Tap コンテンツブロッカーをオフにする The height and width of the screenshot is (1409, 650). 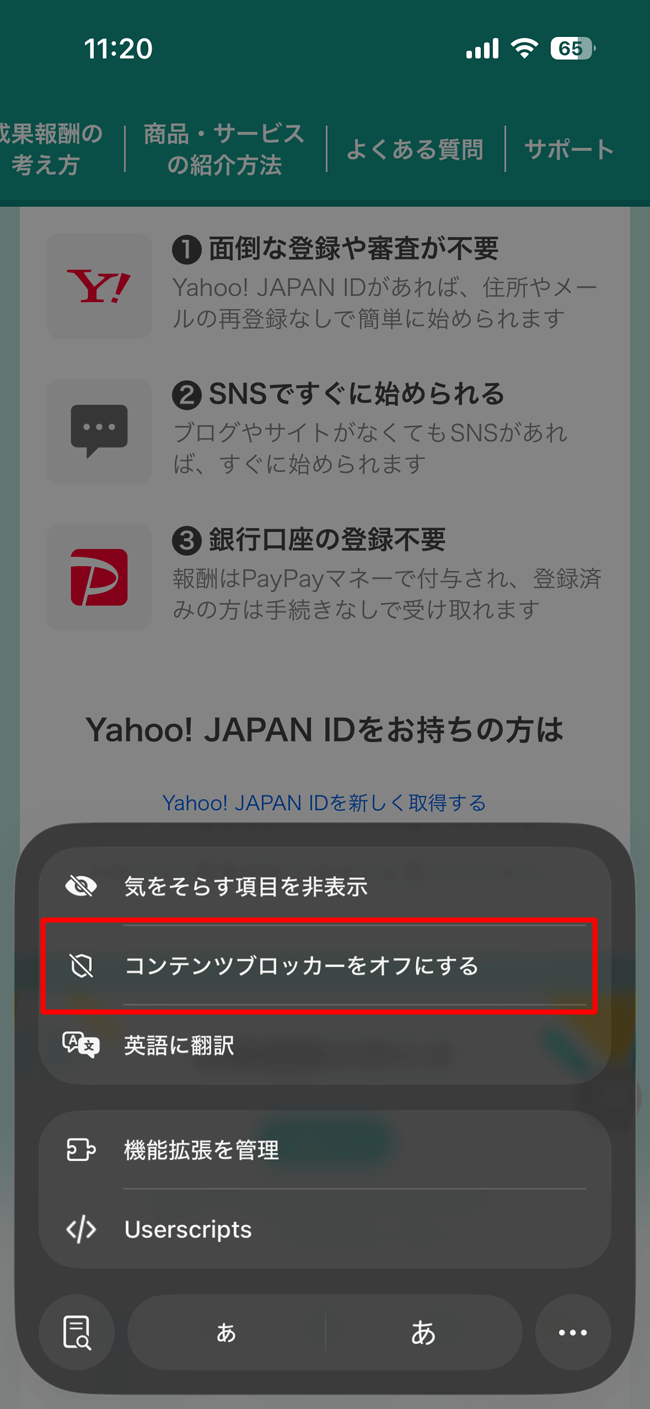click(x=324, y=966)
